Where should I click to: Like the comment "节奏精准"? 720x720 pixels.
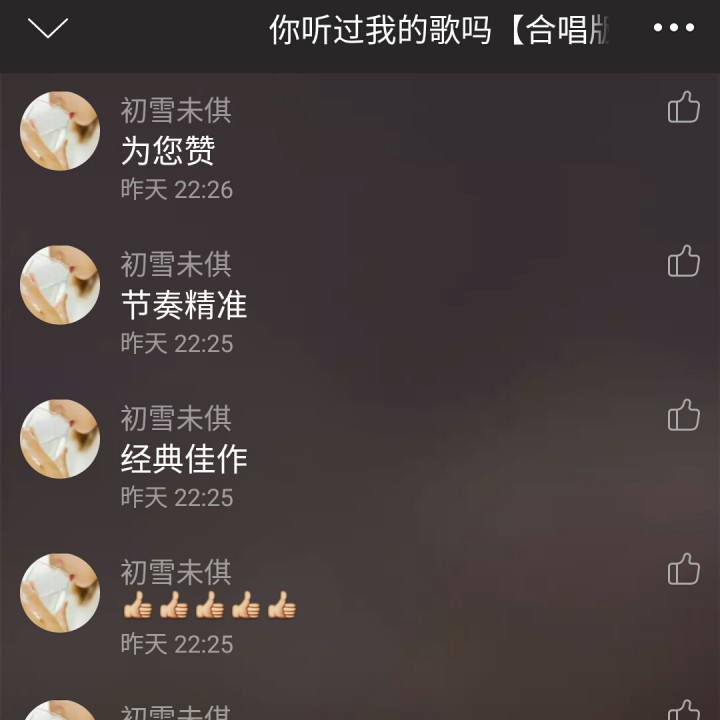684,261
